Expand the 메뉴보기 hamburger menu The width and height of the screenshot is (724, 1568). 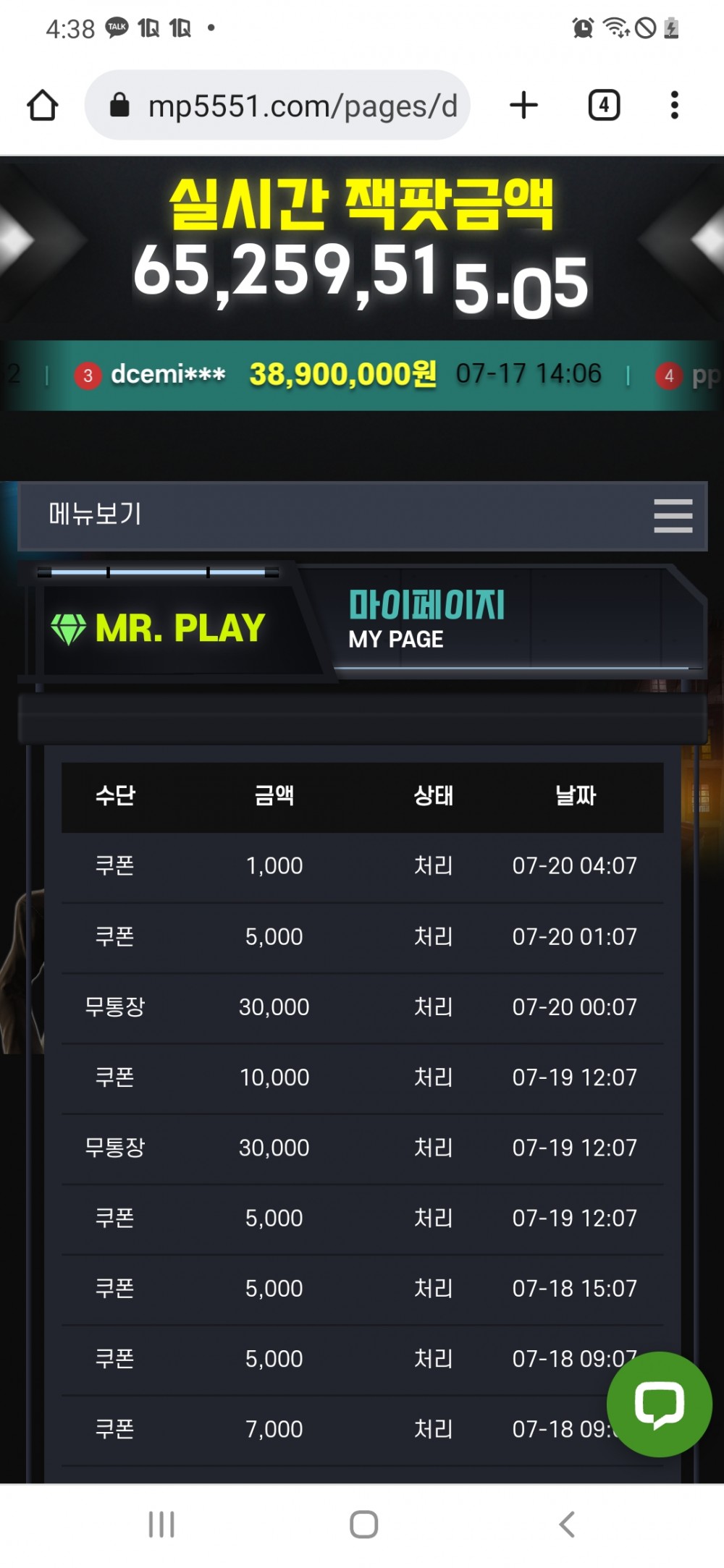[x=673, y=515]
